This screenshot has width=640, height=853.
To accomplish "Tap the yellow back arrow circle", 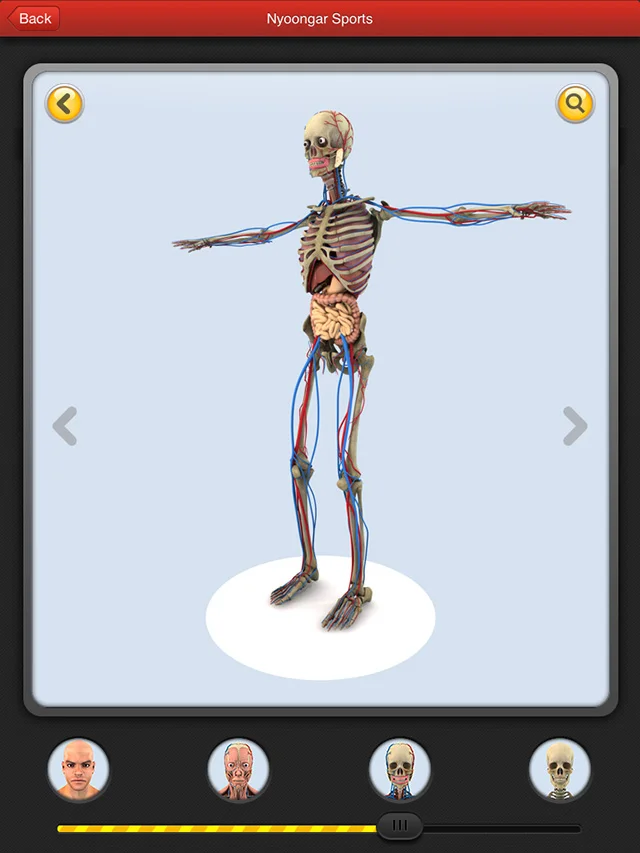I will (x=65, y=103).
